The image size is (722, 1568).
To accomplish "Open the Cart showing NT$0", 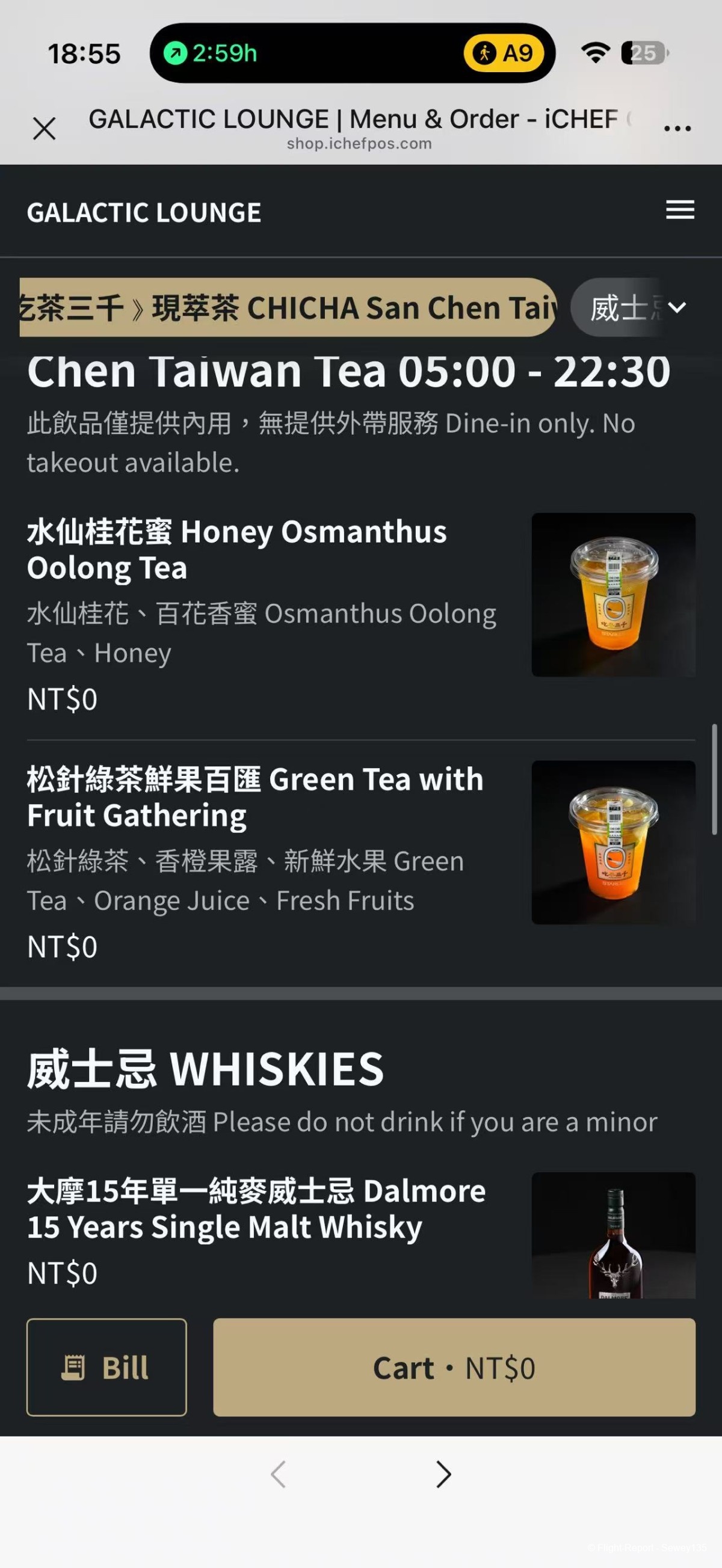I will [x=454, y=1368].
